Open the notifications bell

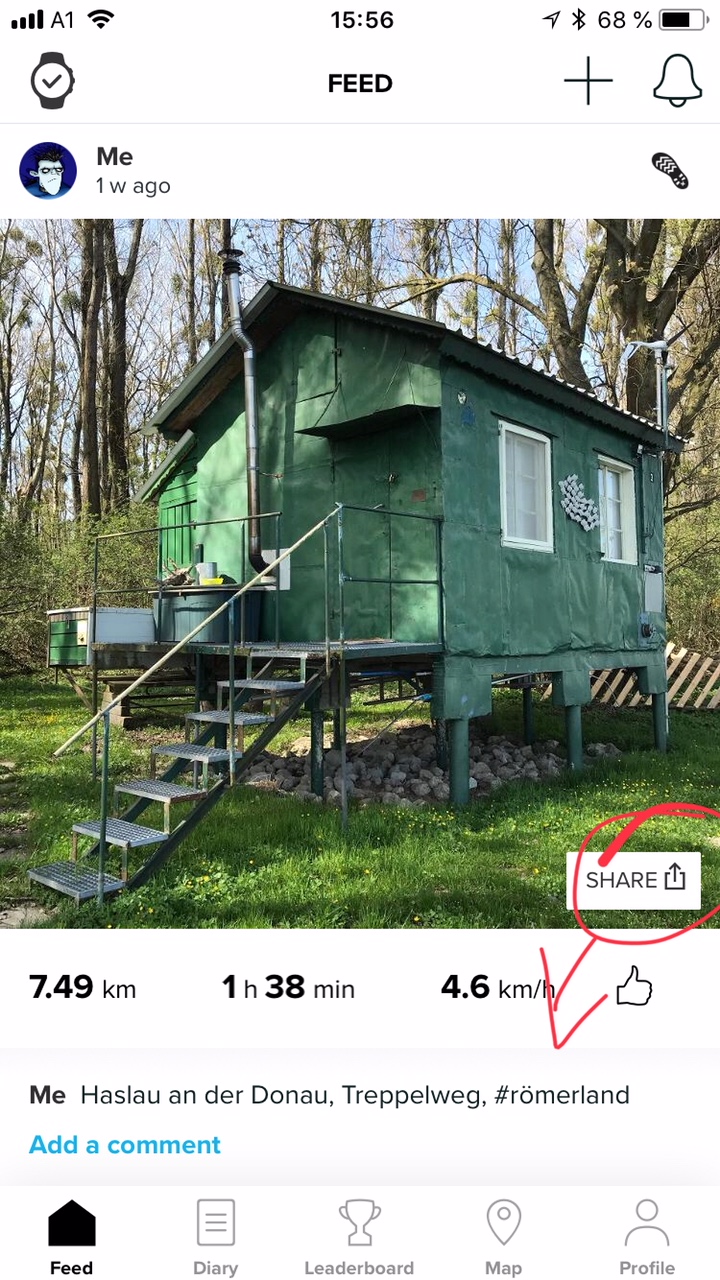click(677, 82)
